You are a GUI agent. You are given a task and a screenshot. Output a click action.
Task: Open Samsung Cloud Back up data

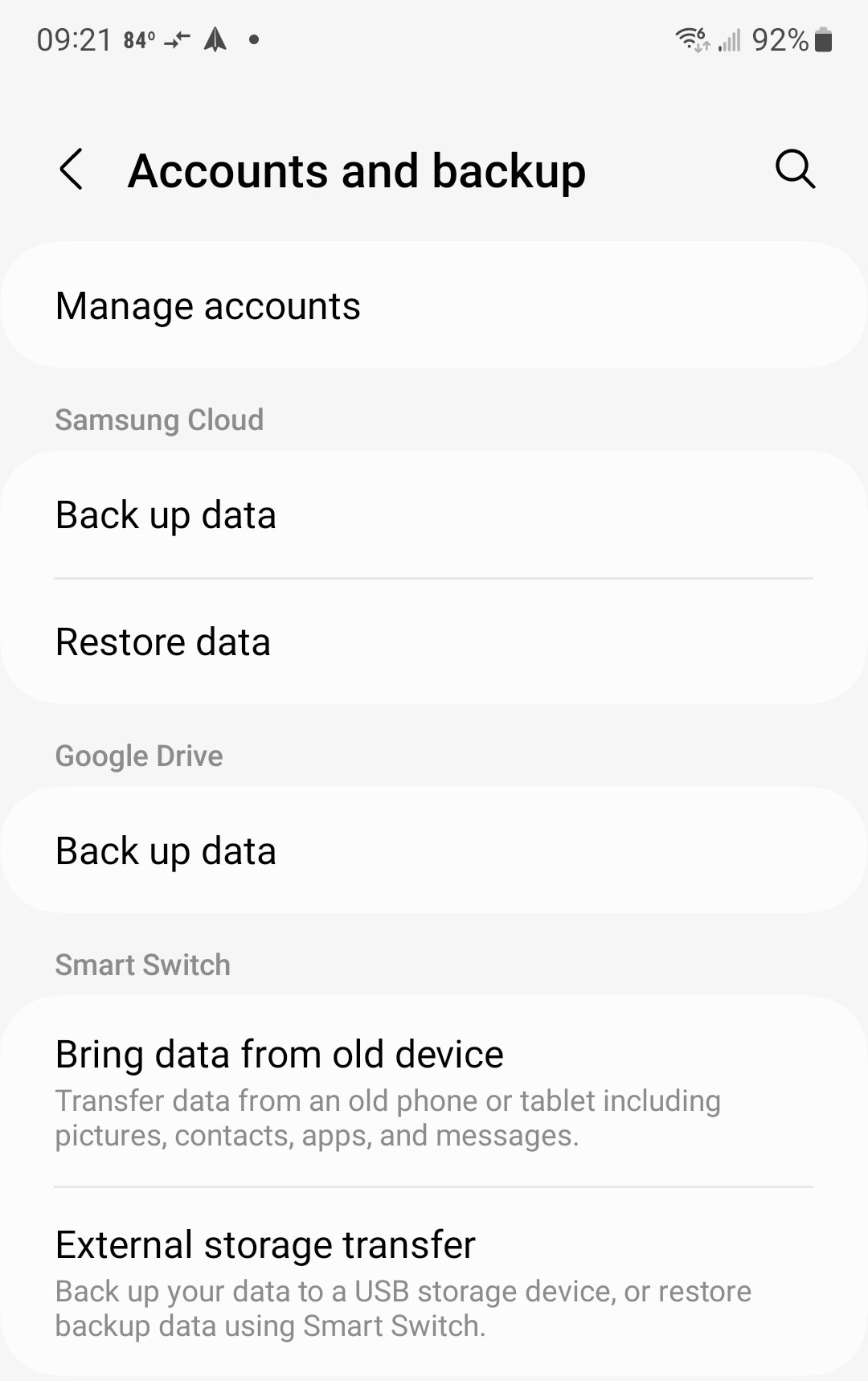[x=434, y=515]
